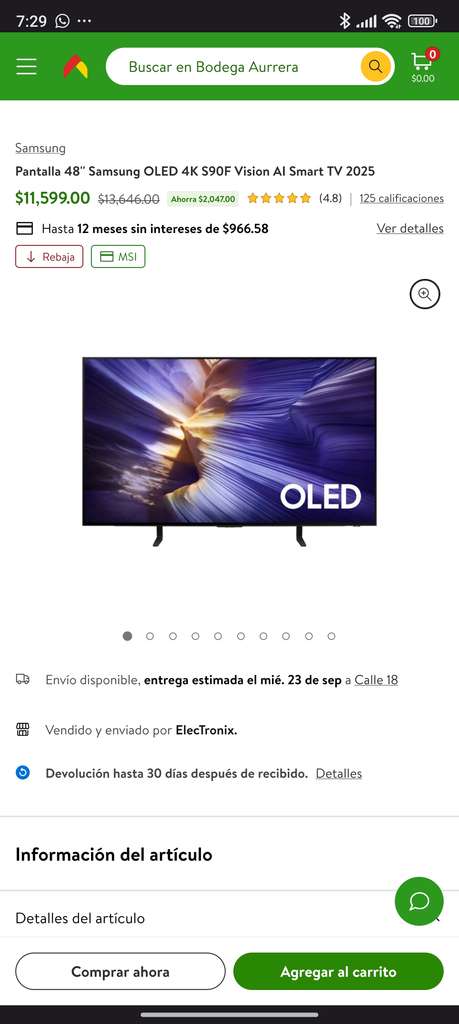Viewport: 459px width, 1024px height.
Task: Open the Samsung OLED TV product image
Action: (229, 451)
